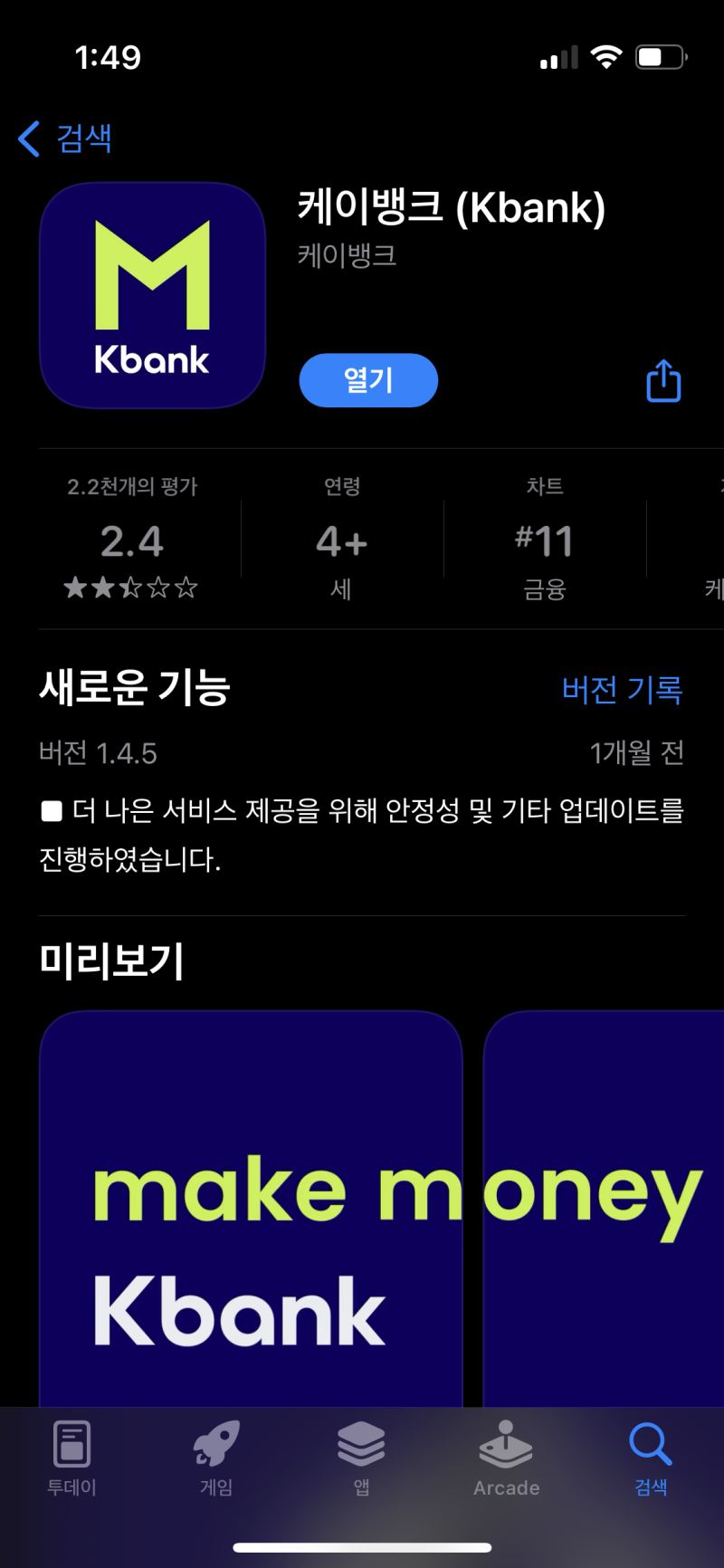This screenshot has width=724, height=1568.
Task: Switch to the 앱 tab
Action: (x=361, y=1458)
